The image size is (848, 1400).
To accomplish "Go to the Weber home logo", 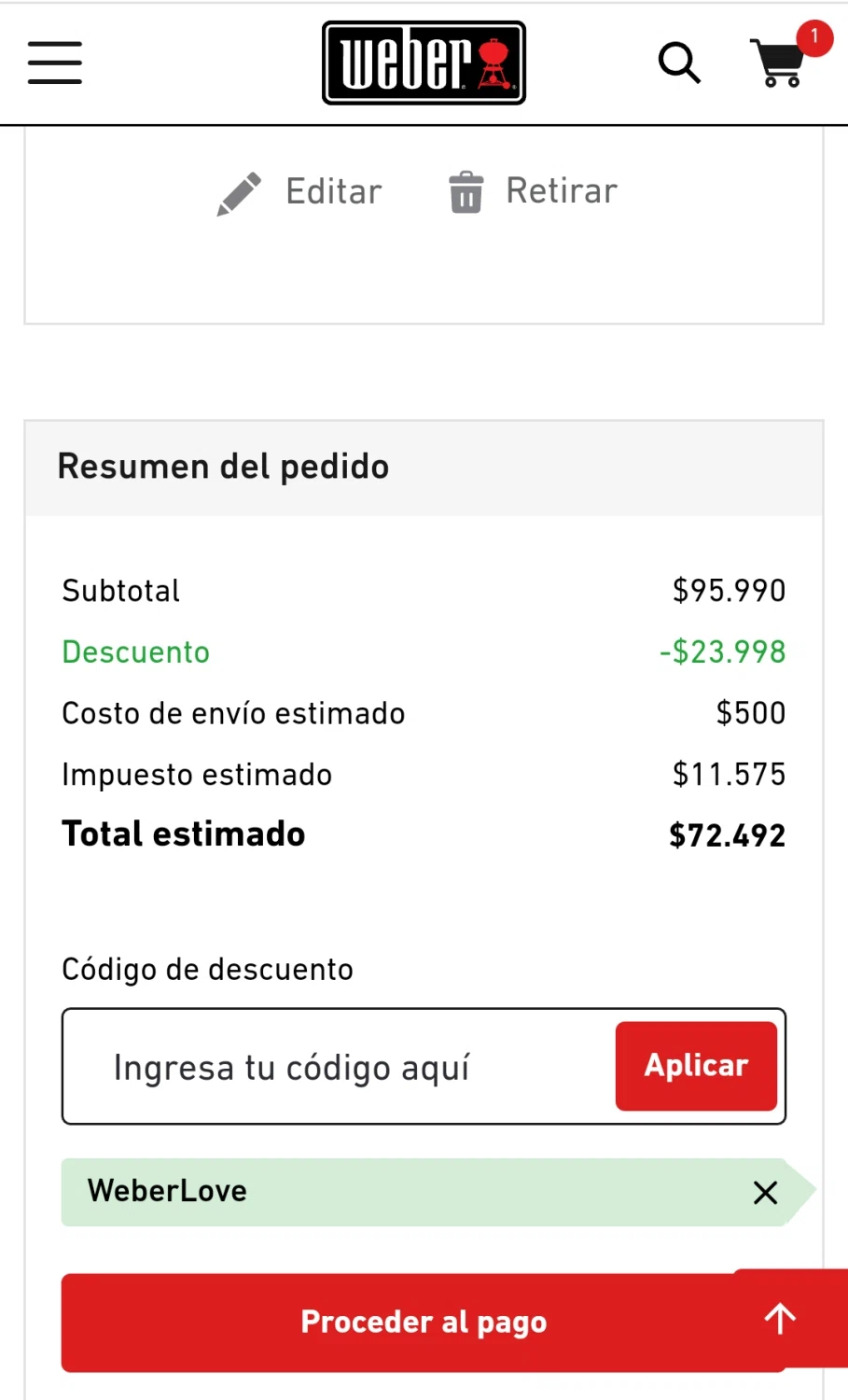I will click(424, 63).
